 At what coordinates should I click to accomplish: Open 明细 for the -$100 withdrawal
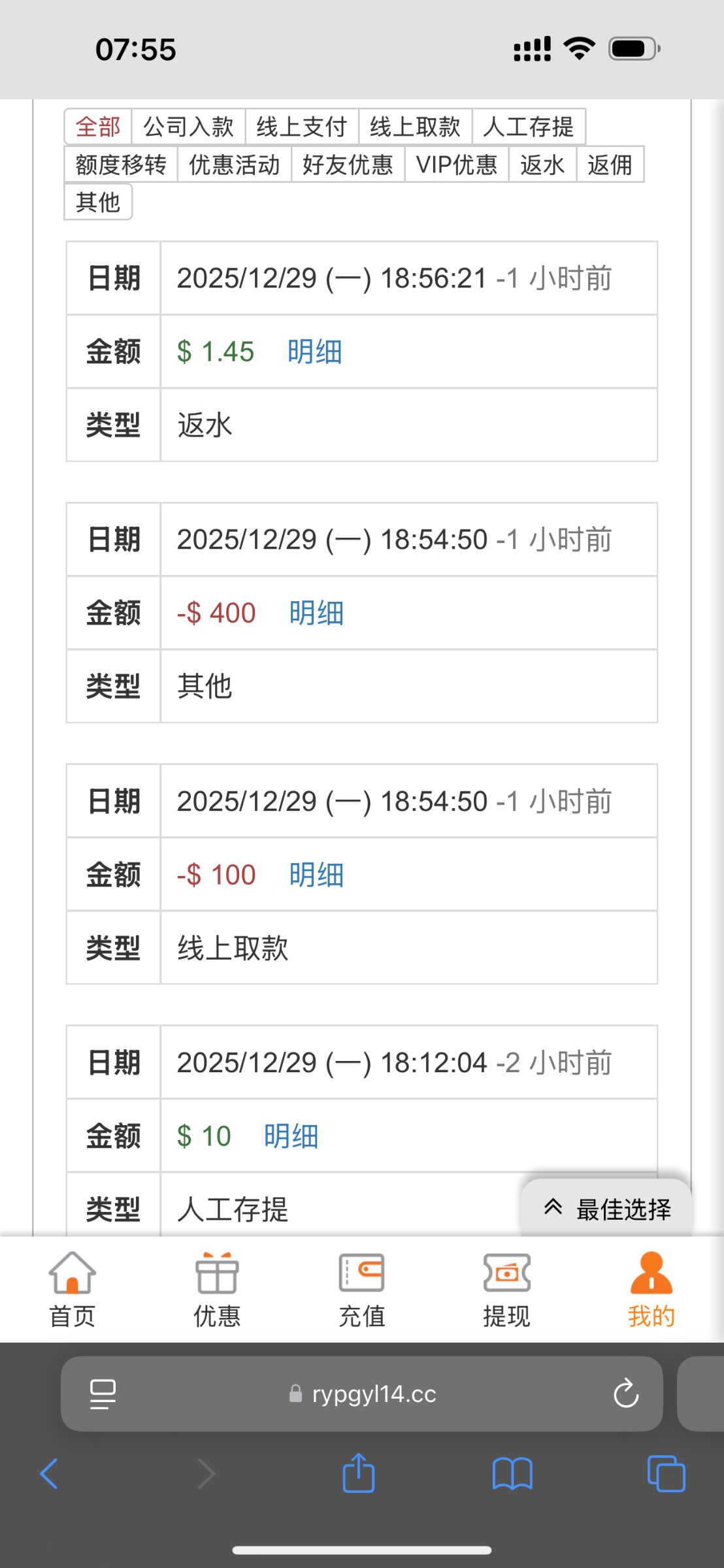coord(316,874)
